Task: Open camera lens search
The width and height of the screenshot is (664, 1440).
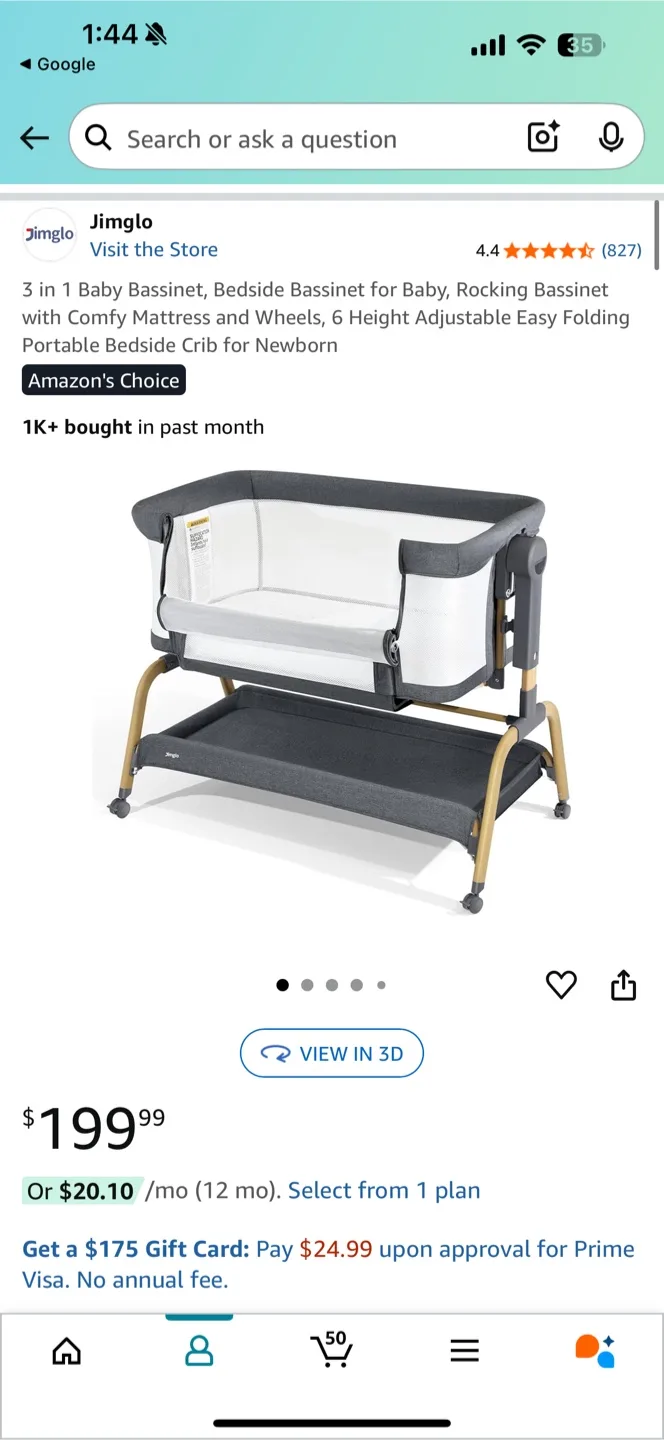Action: pyautogui.click(x=543, y=138)
